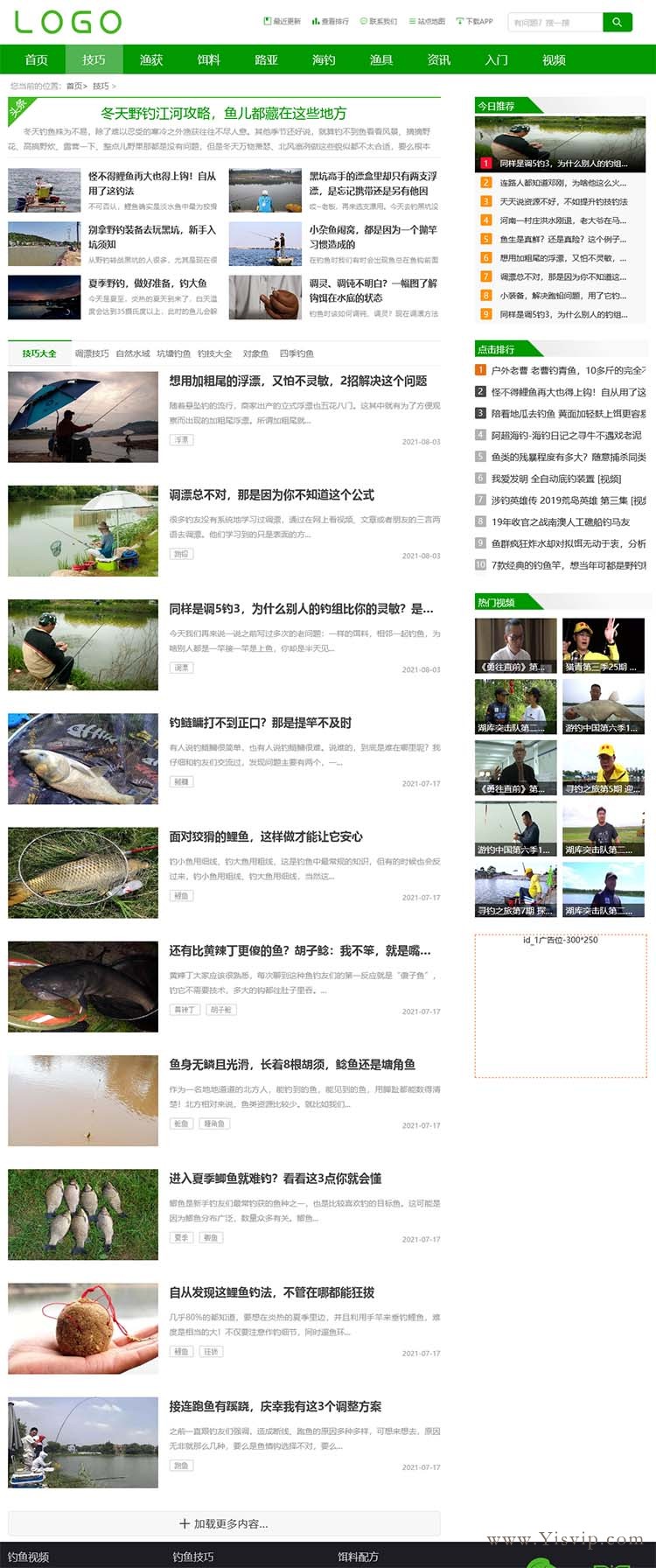Open headline 冬天野钓江河攻略
Screen dimensions: 656x1568
click(x=223, y=113)
